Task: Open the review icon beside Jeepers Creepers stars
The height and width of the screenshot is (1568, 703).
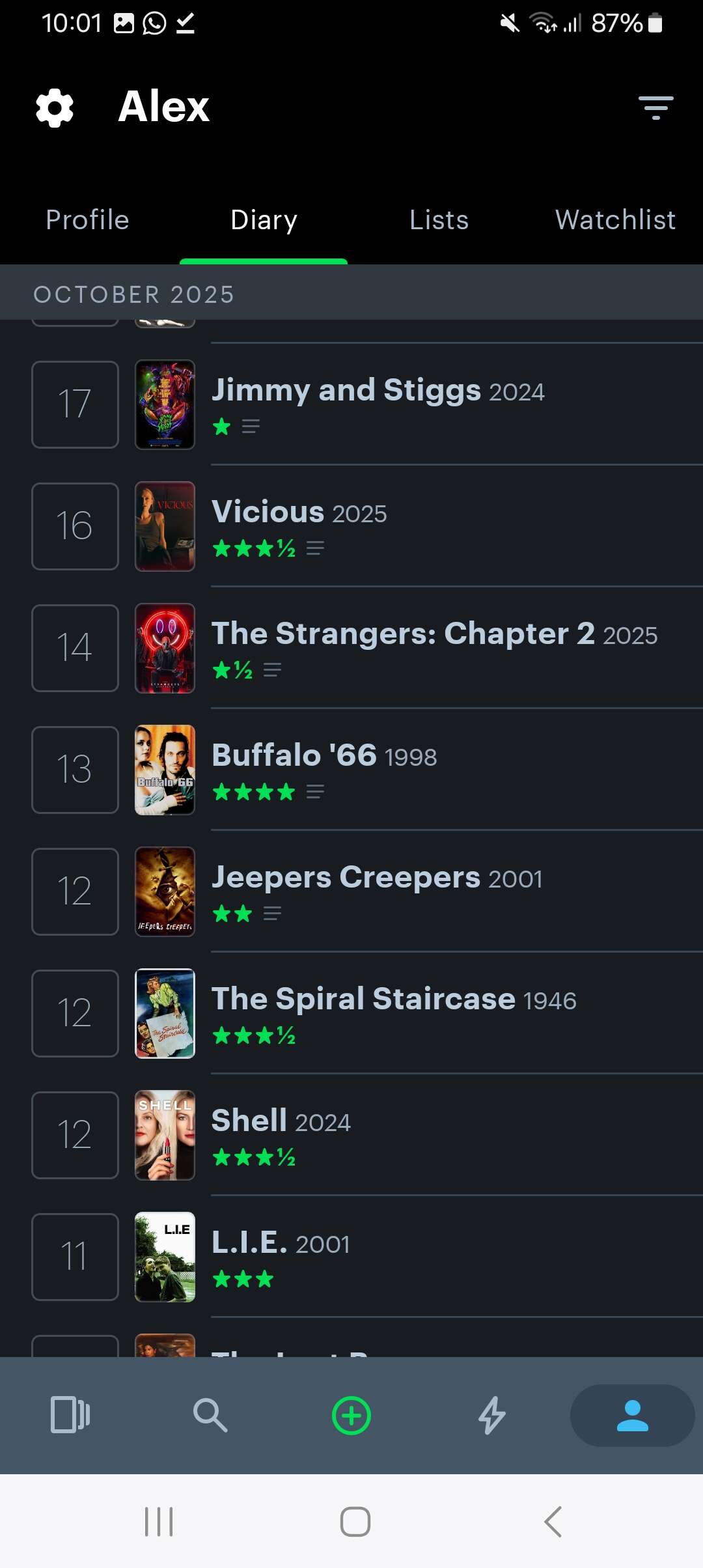Action: tap(272, 914)
